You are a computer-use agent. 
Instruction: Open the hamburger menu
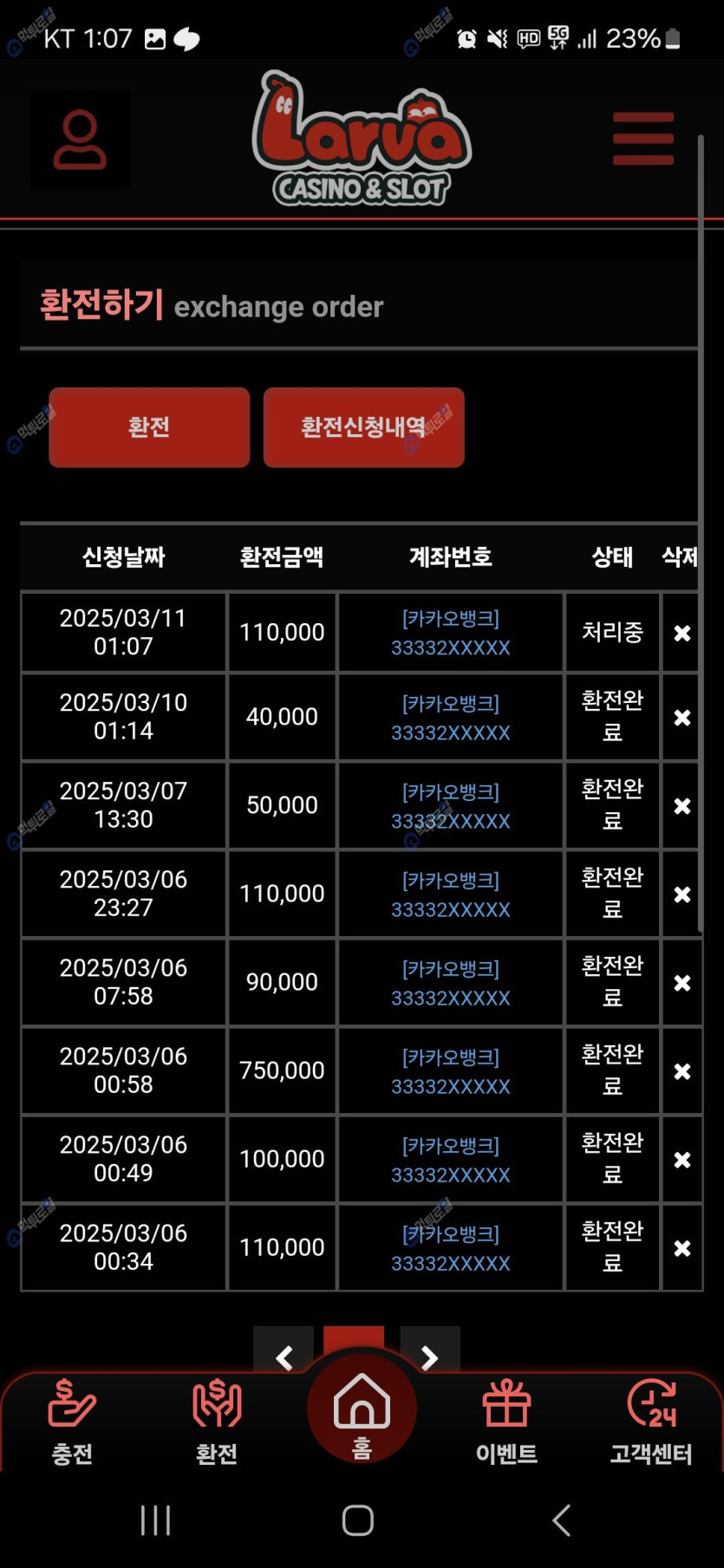tap(642, 139)
